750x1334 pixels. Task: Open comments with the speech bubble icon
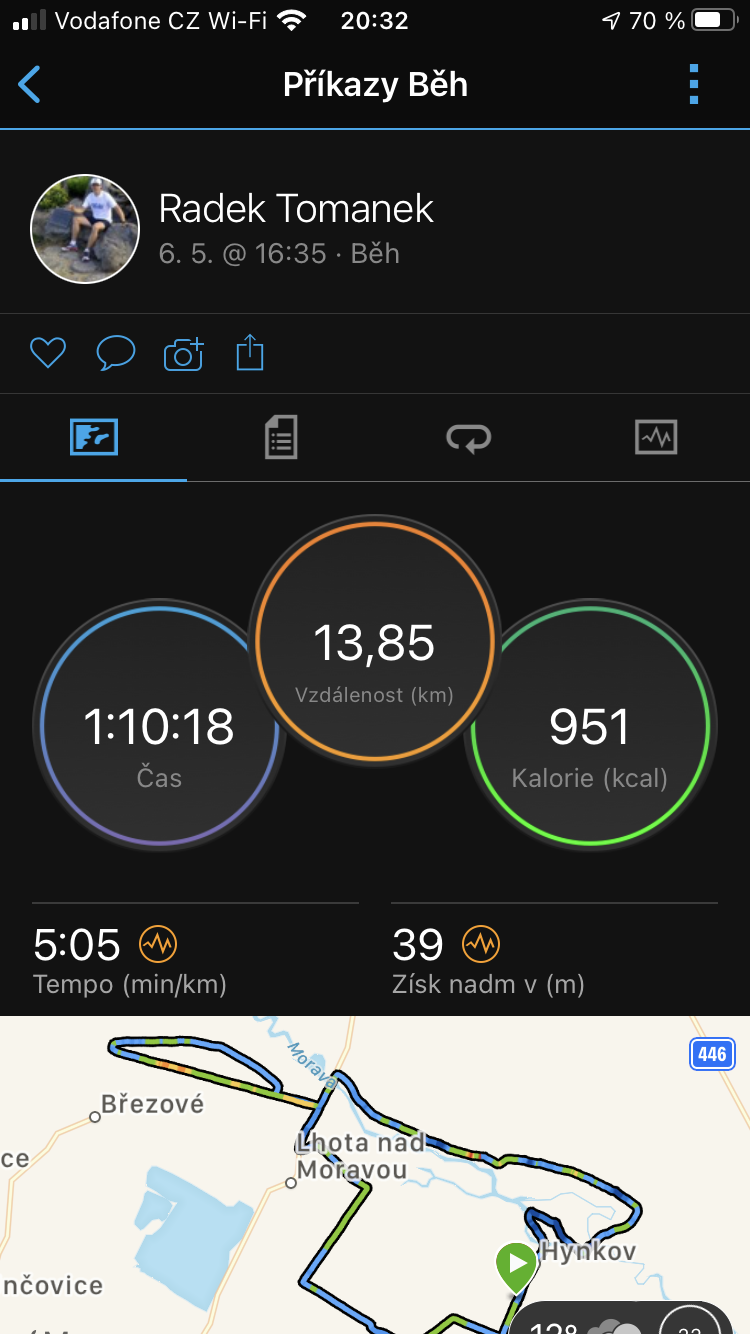(116, 353)
